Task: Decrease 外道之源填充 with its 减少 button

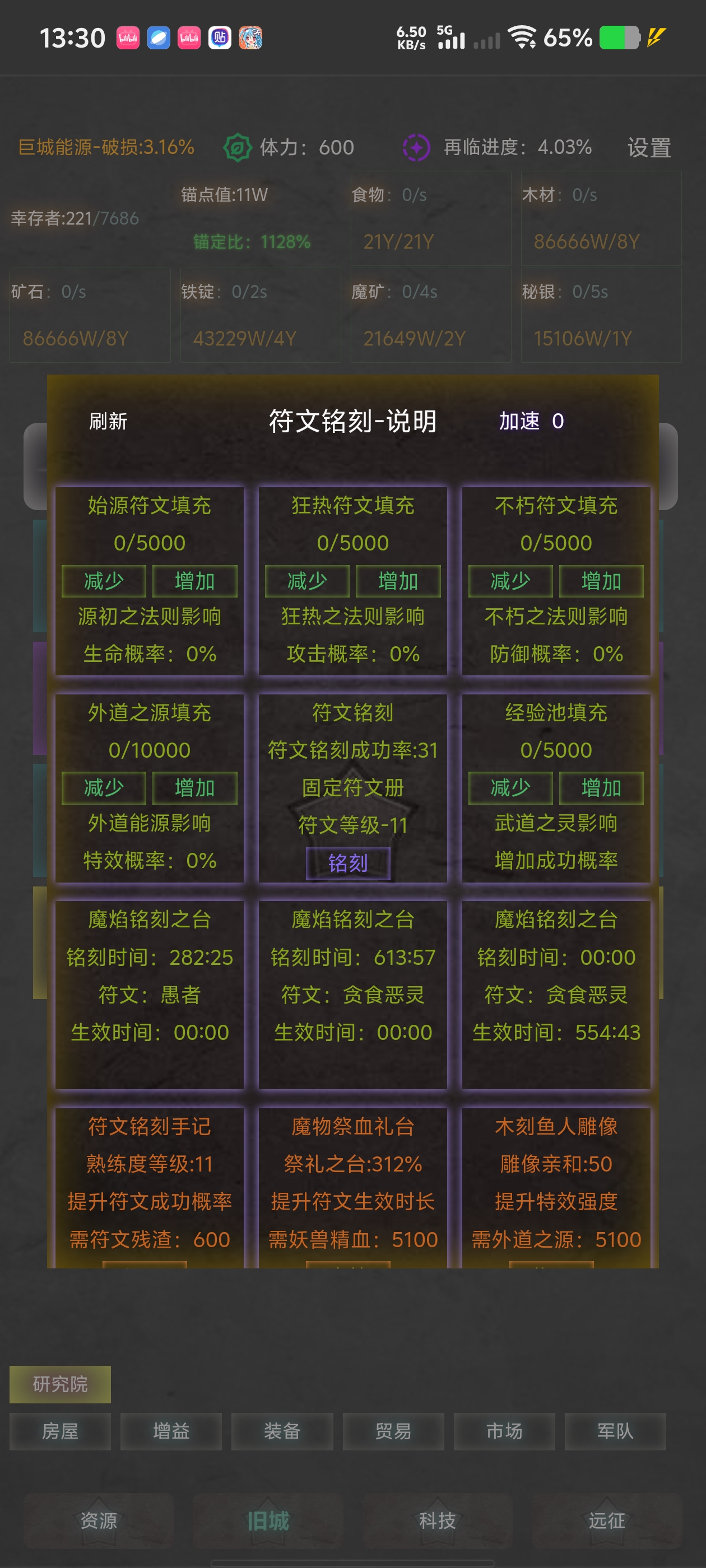Action: click(x=104, y=788)
